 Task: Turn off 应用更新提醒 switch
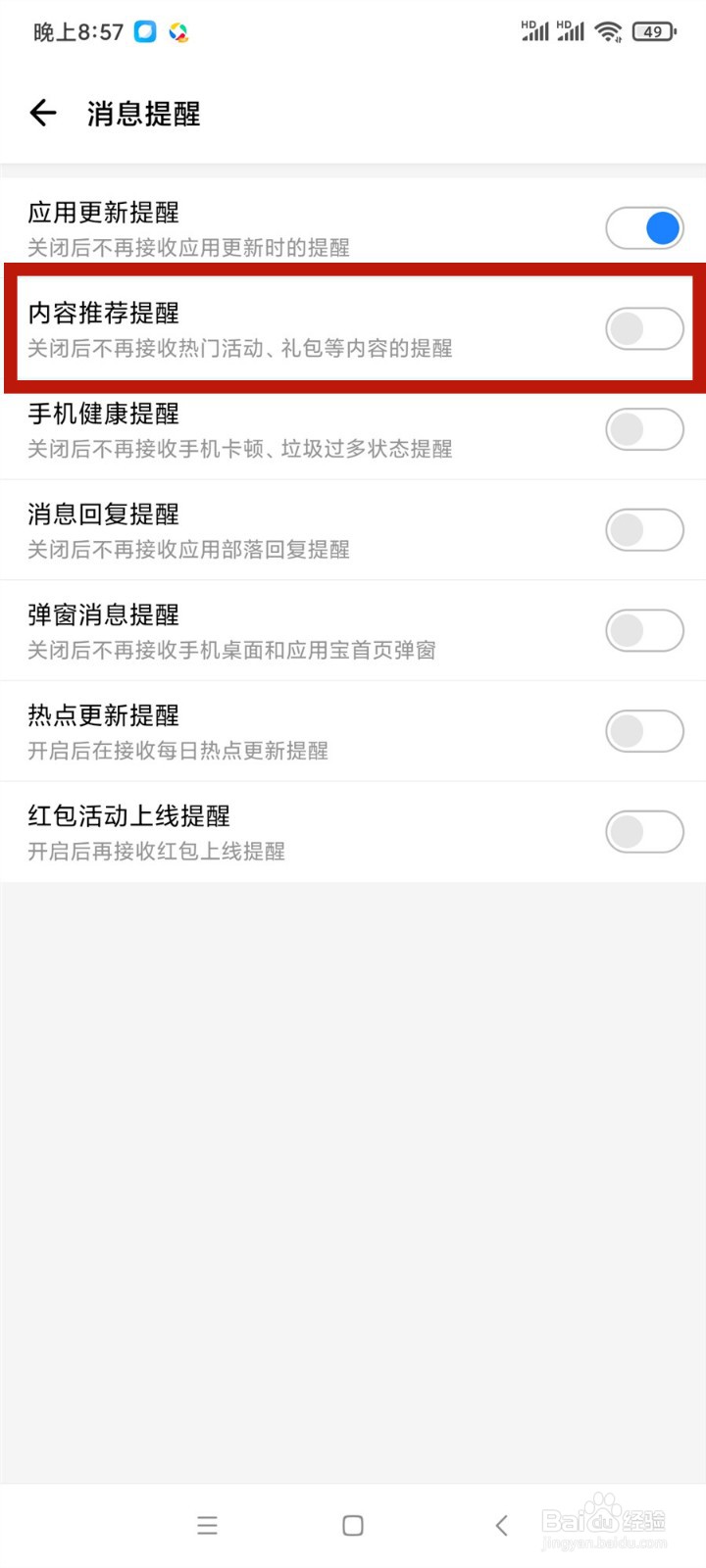[x=644, y=229]
